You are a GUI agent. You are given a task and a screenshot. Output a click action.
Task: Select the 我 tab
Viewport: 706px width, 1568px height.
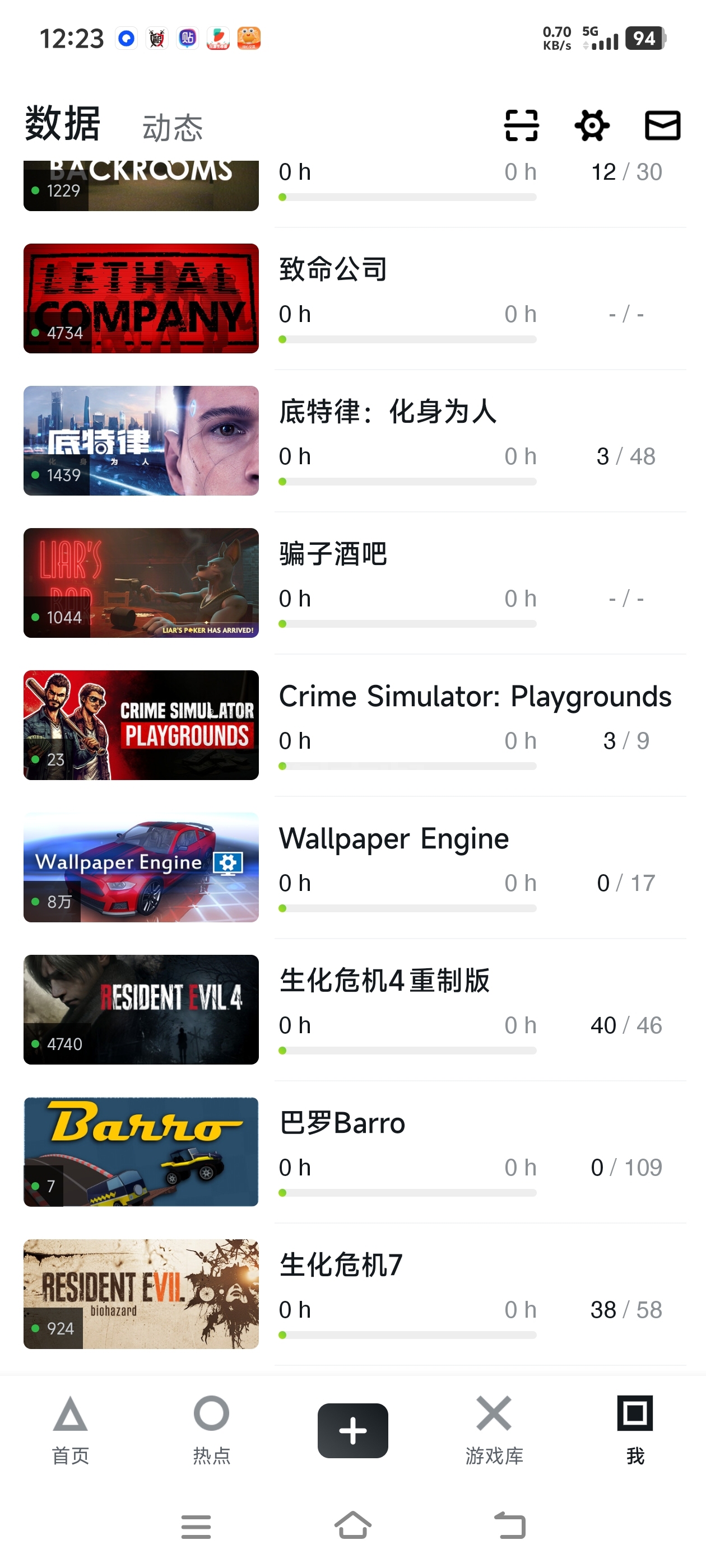(x=635, y=1429)
